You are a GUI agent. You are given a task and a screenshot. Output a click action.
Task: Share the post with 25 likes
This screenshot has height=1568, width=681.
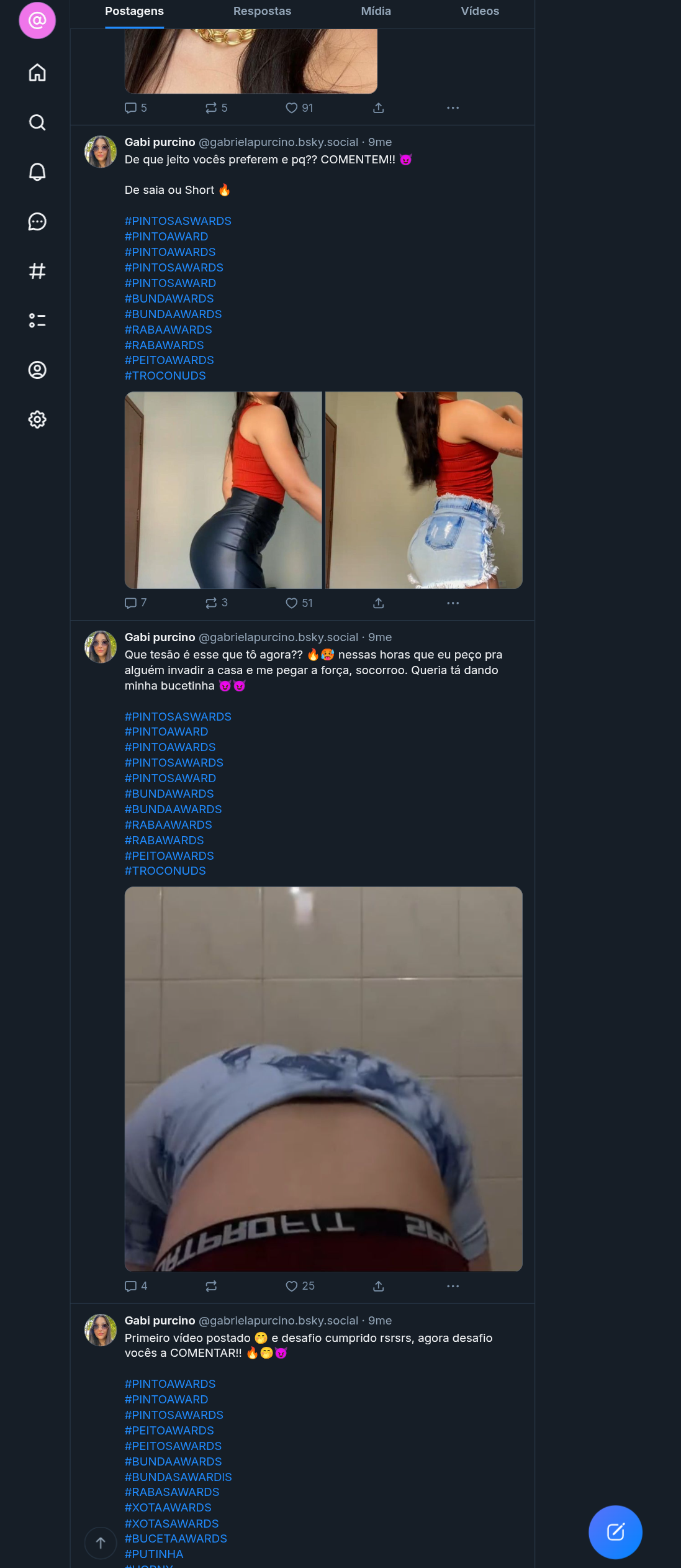click(379, 1286)
